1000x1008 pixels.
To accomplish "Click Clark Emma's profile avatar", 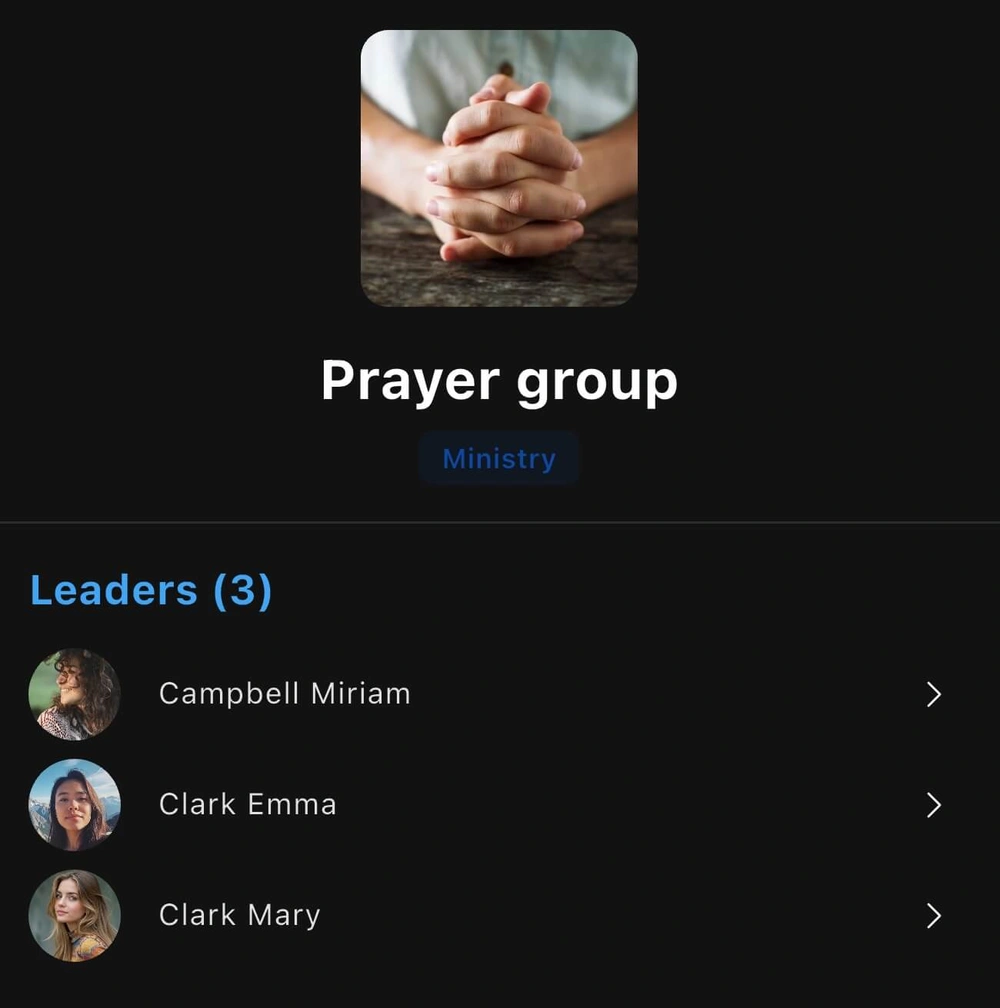I will coord(74,805).
